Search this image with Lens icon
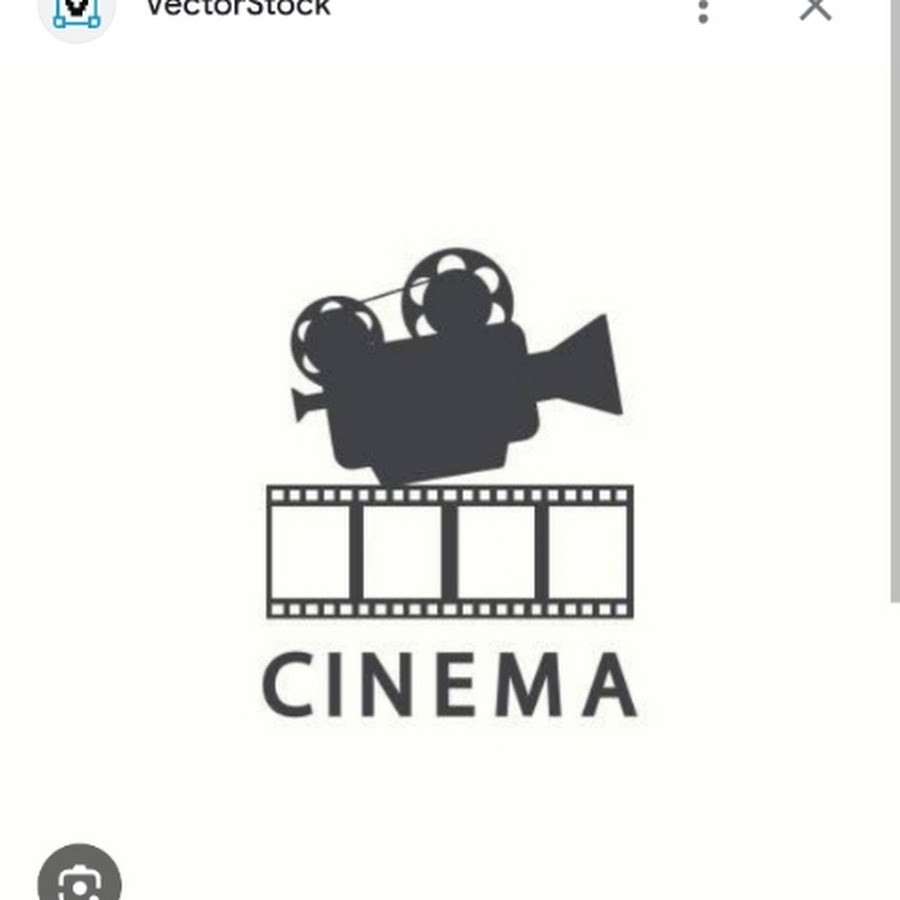Screen dimensions: 900x900 point(79,880)
